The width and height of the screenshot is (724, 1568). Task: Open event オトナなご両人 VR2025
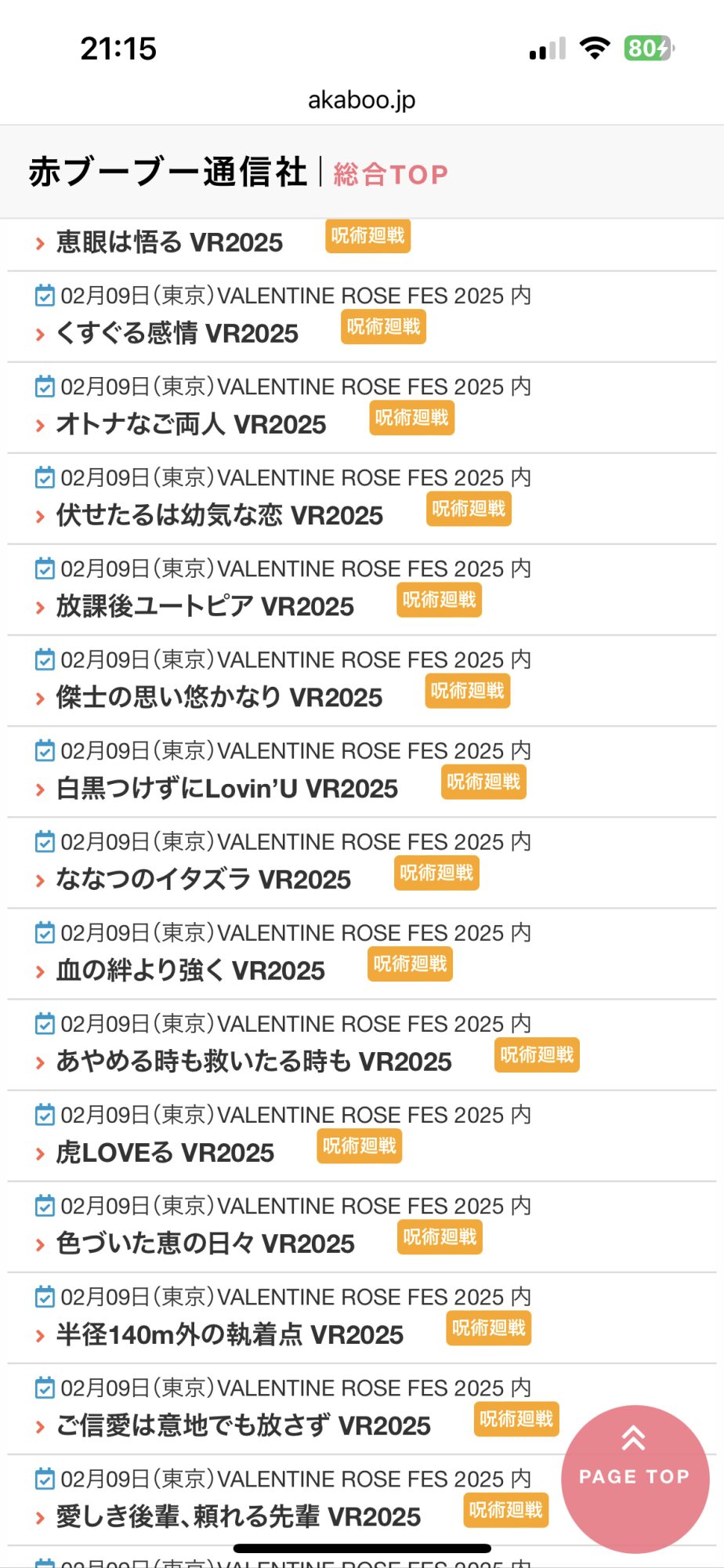[191, 424]
